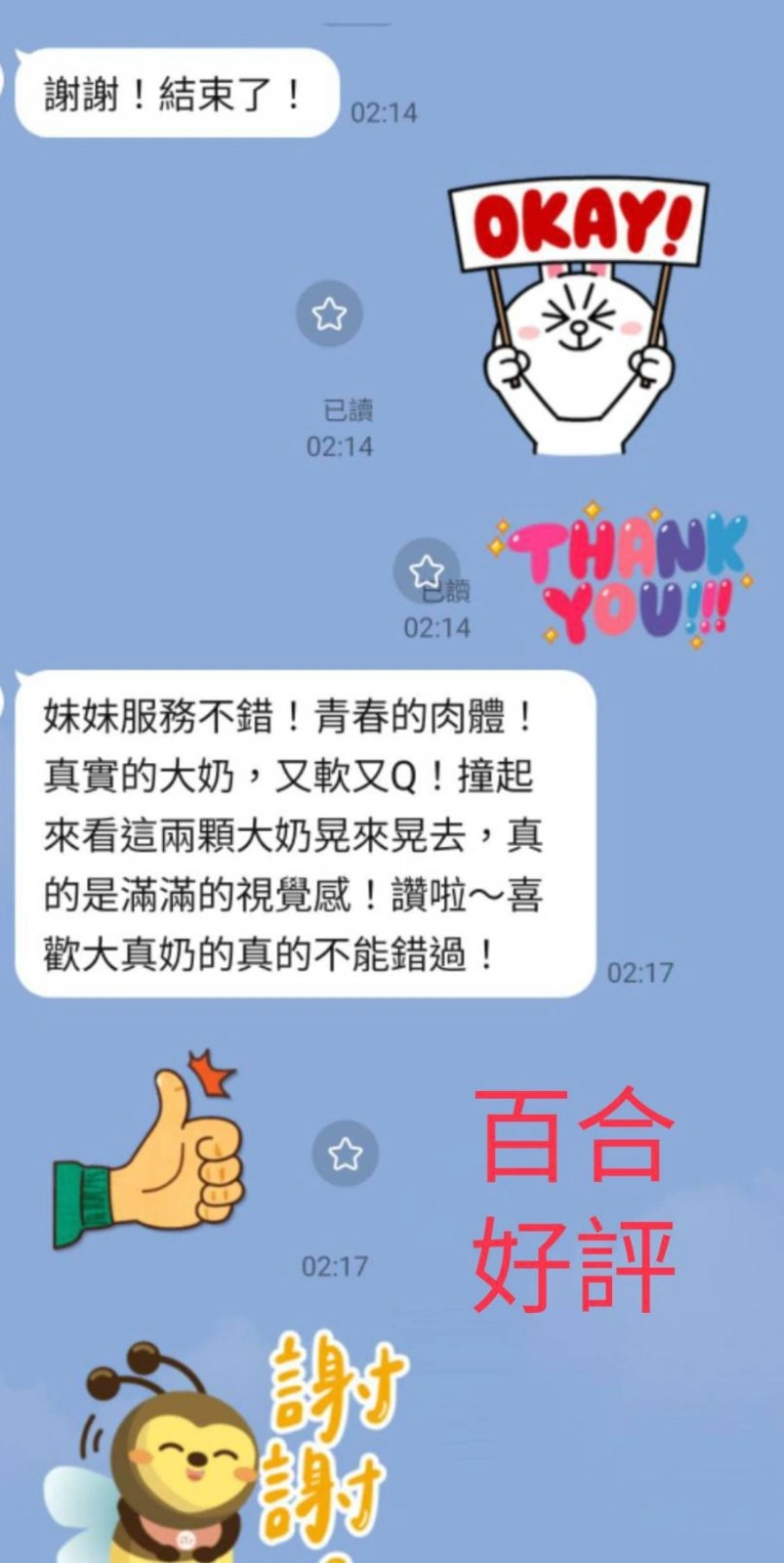Tap the star icon beside the thumbs-up sticker
784x1563 pixels.
click(345, 1154)
